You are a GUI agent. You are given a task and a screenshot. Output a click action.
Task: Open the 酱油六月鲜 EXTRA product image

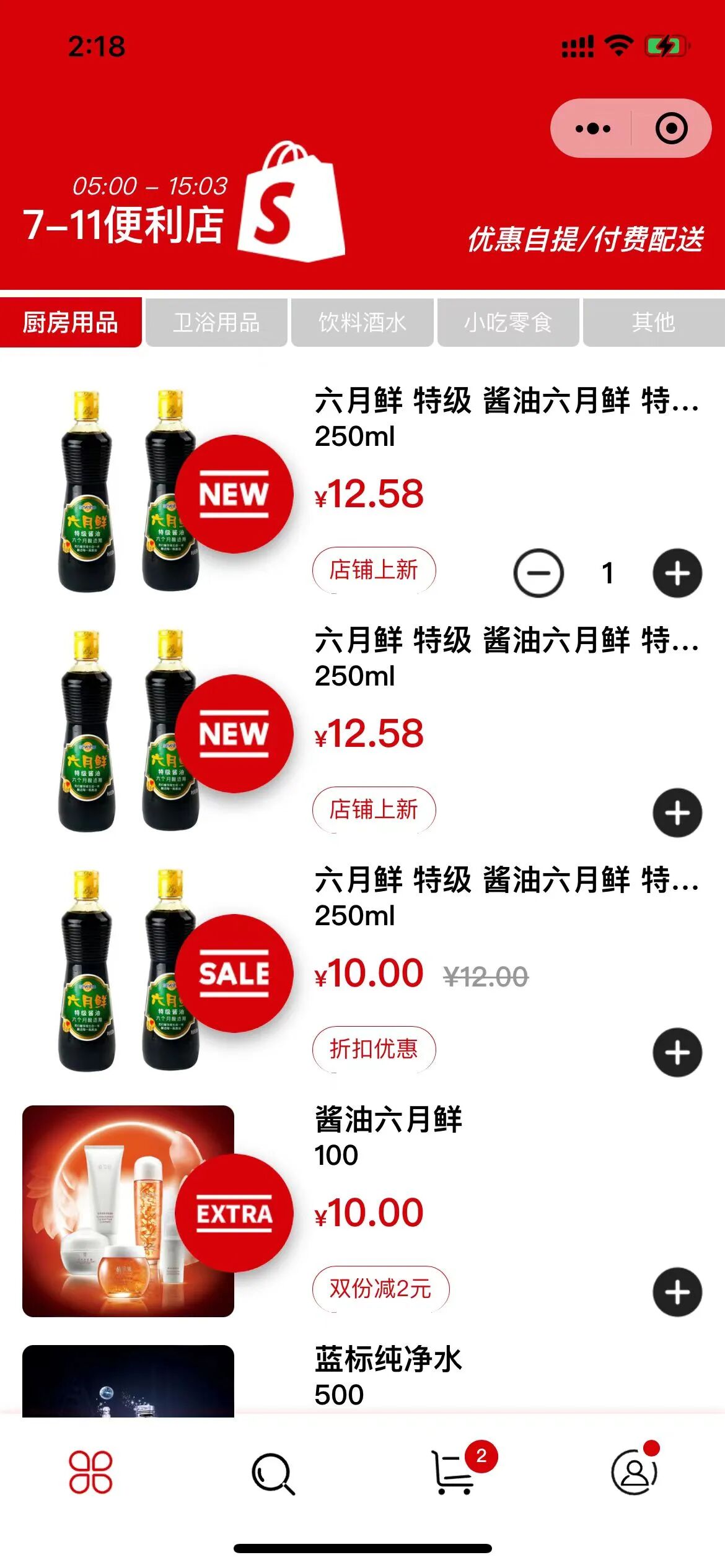coord(128,1211)
